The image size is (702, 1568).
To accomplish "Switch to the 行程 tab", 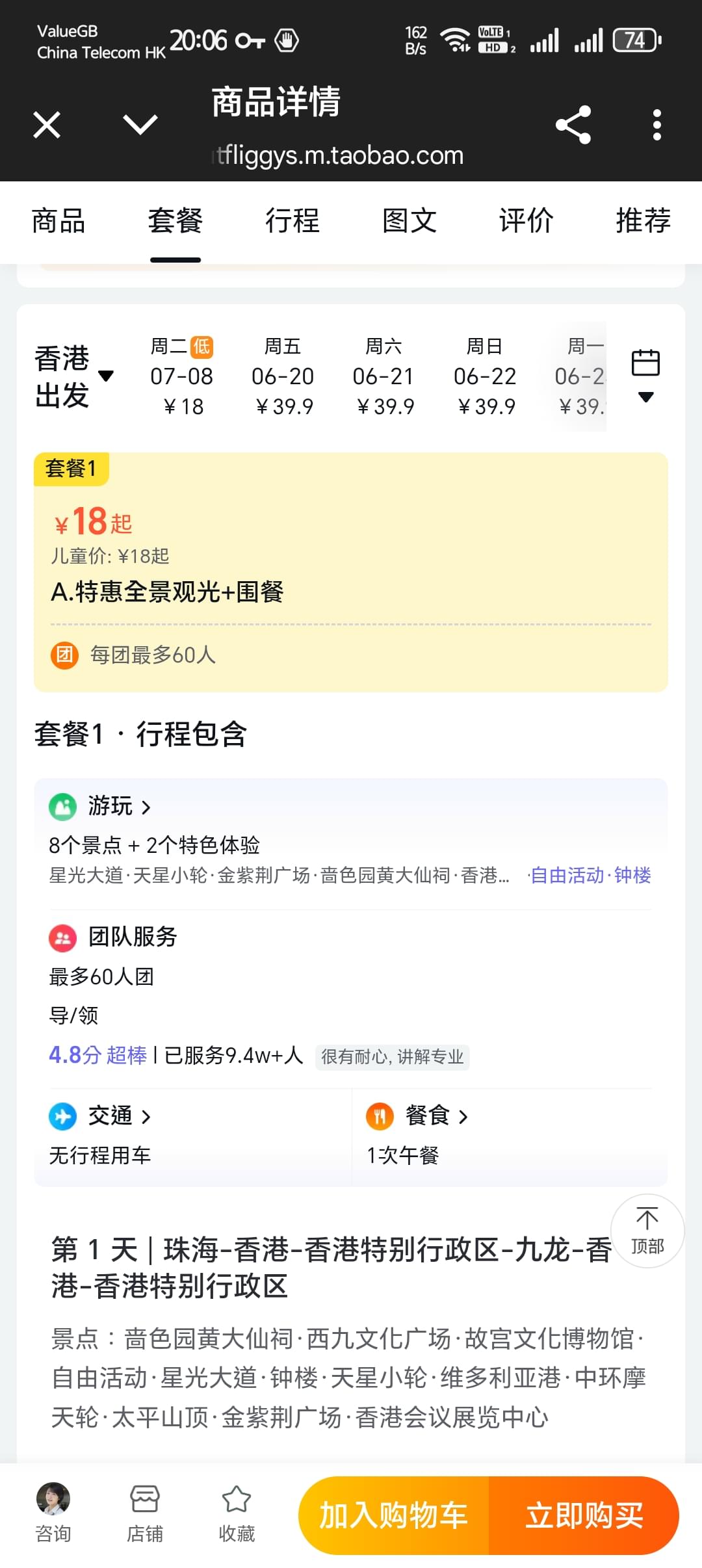I will click(292, 221).
